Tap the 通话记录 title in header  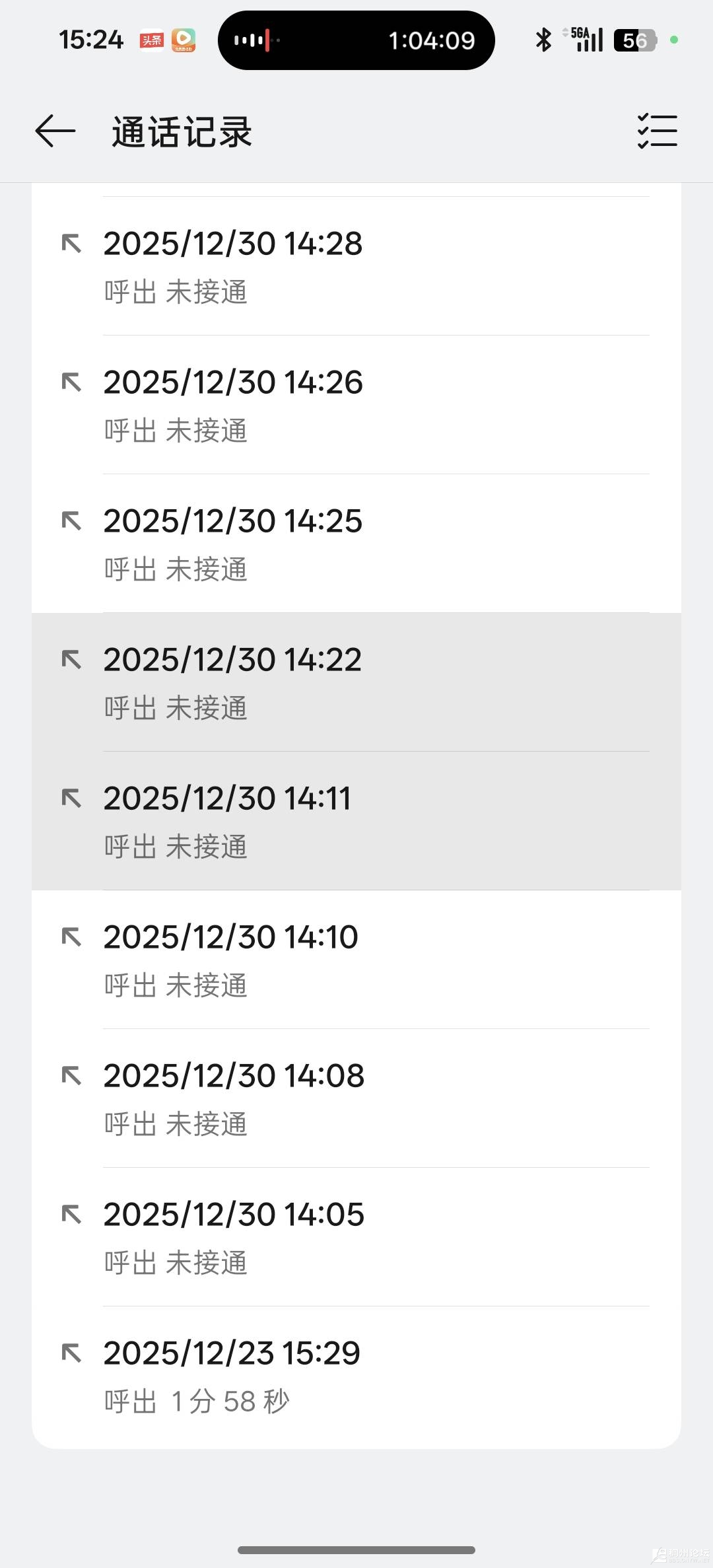(181, 131)
